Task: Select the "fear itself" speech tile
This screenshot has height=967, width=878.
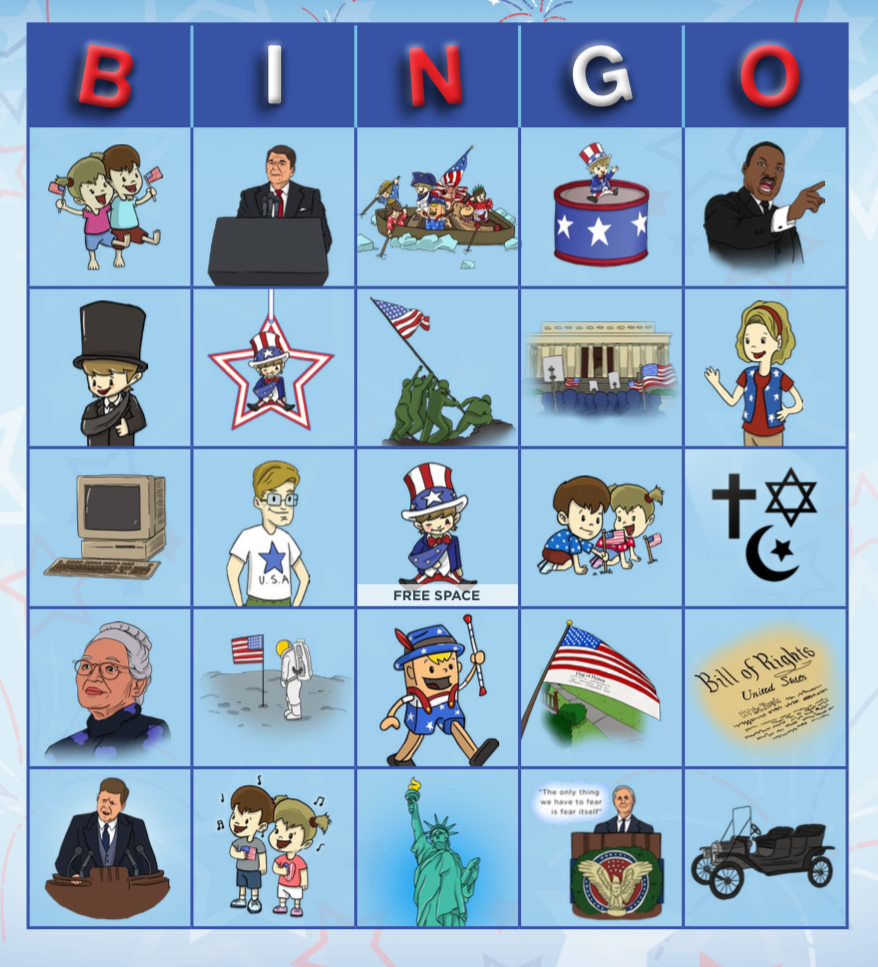Action: (601, 848)
